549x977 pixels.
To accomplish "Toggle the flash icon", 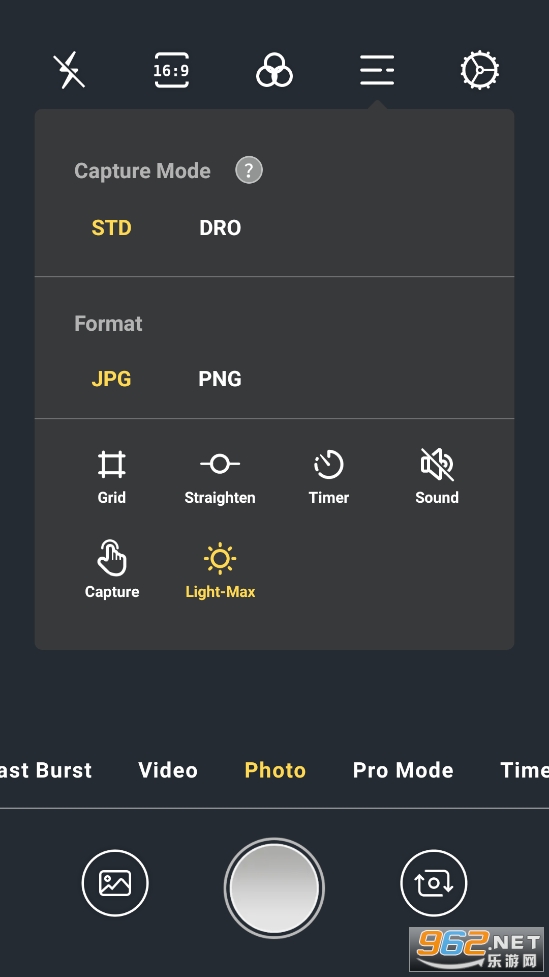I will [x=69, y=70].
